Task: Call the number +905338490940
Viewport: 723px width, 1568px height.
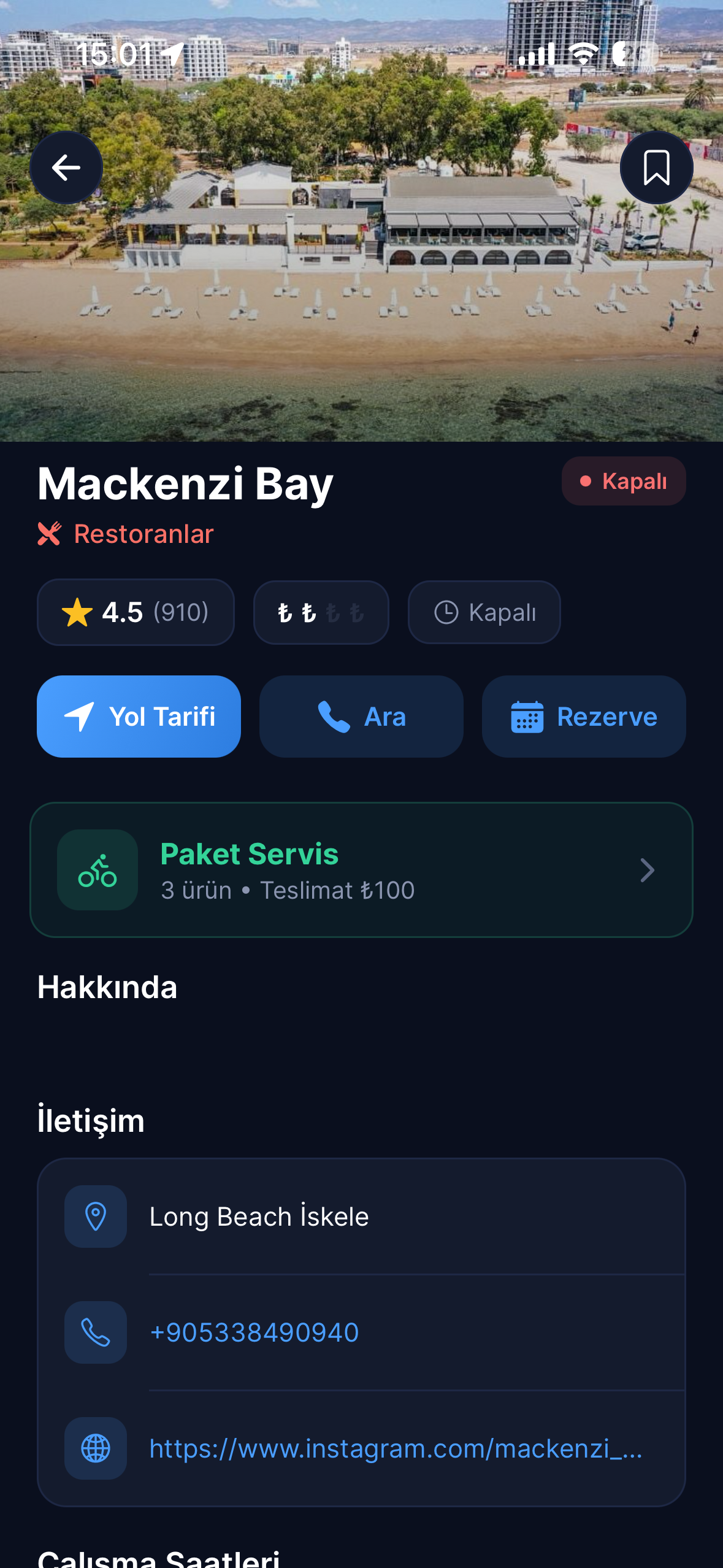Action: pyautogui.click(x=254, y=1332)
